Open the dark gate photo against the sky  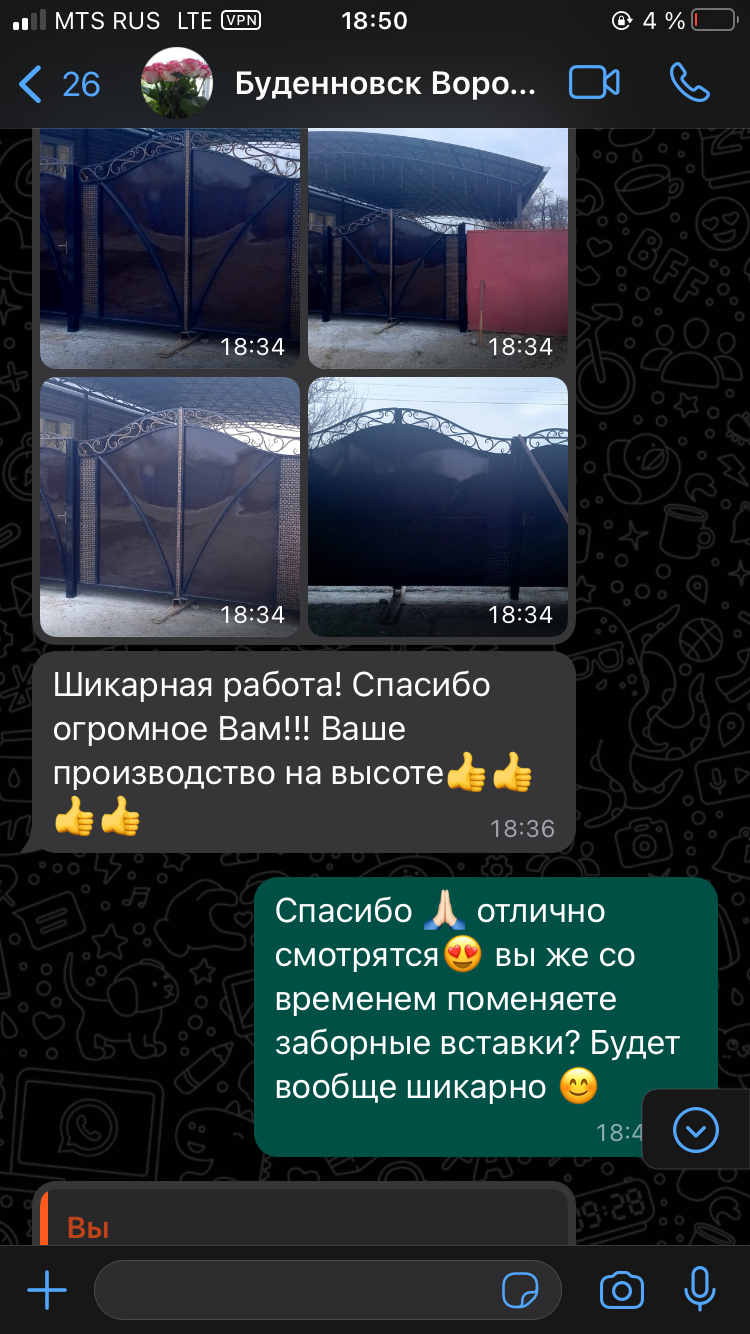point(438,506)
